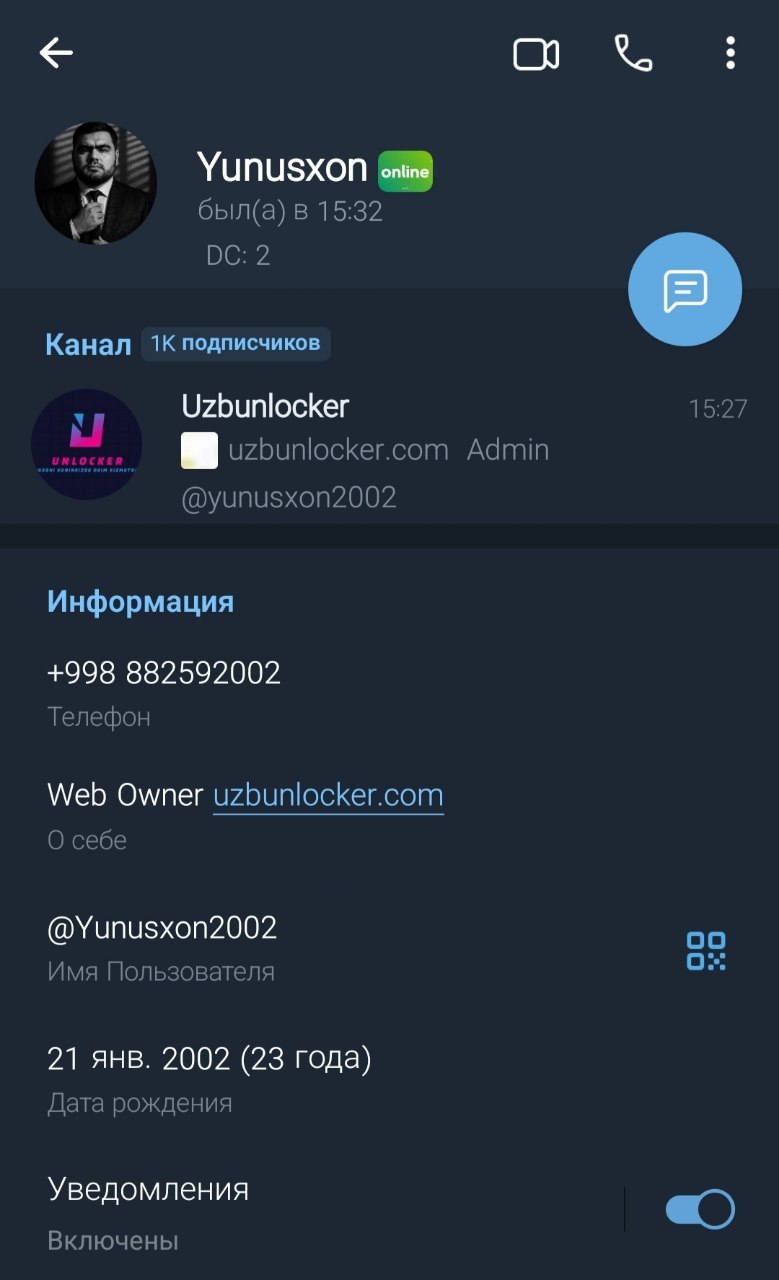Show the QR code for this username

(706, 950)
